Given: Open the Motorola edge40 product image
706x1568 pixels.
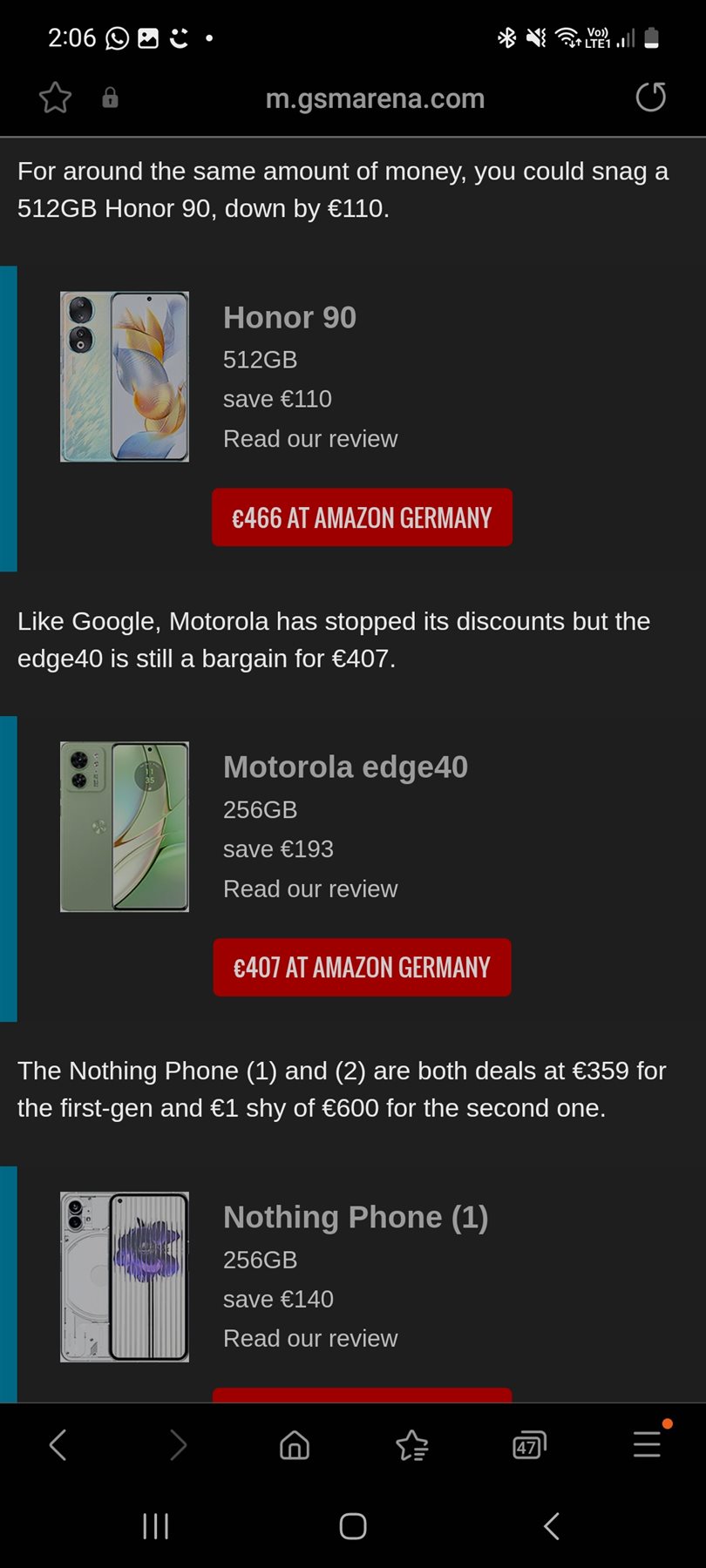Looking at the screenshot, I should point(125,827).
